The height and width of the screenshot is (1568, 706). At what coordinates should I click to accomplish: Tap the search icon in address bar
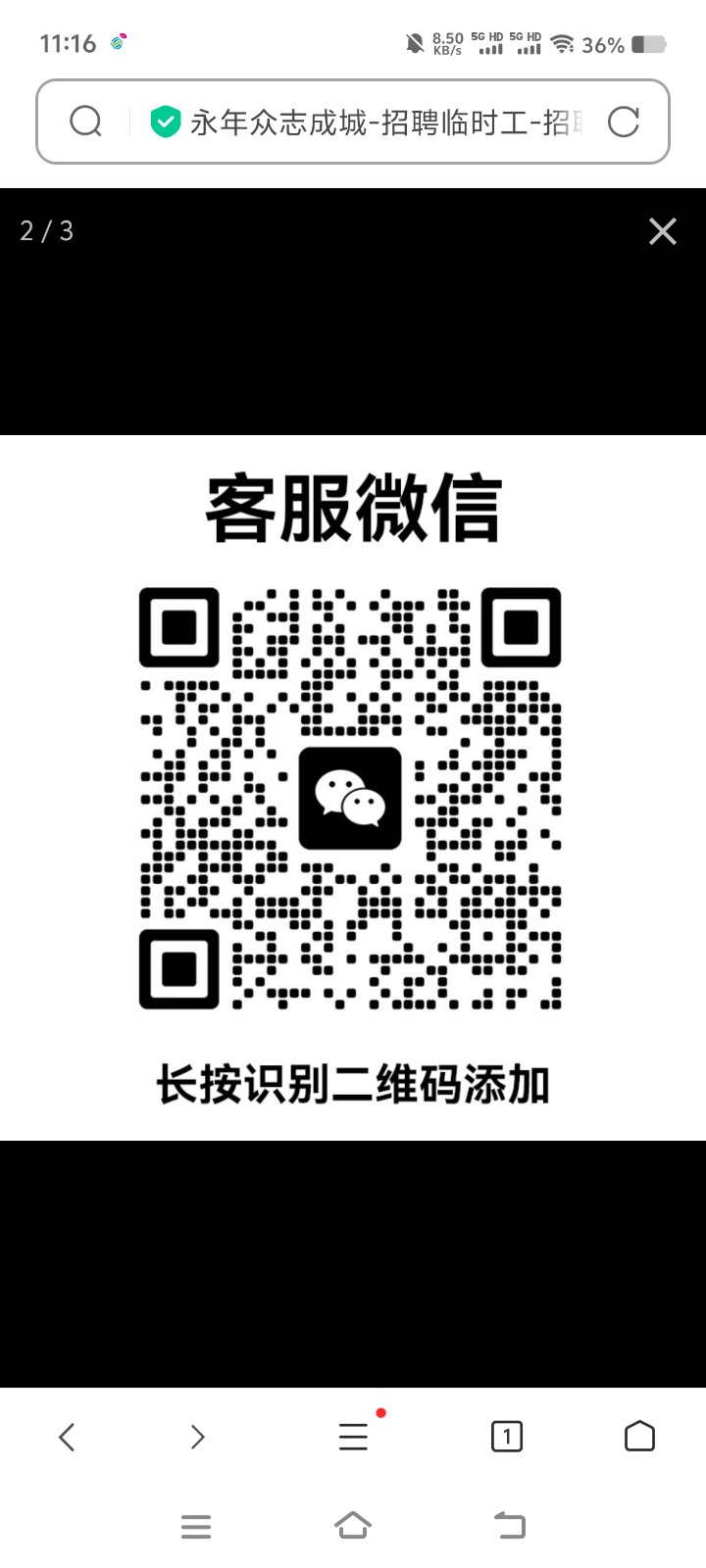pyautogui.click(x=85, y=122)
